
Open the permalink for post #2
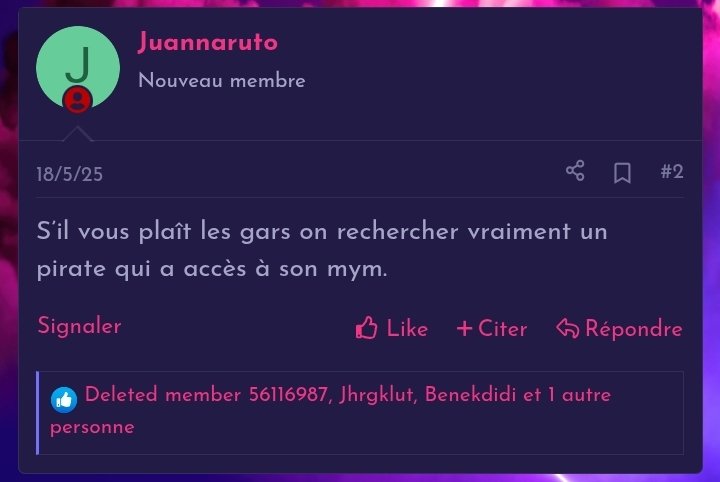tap(672, 172)
